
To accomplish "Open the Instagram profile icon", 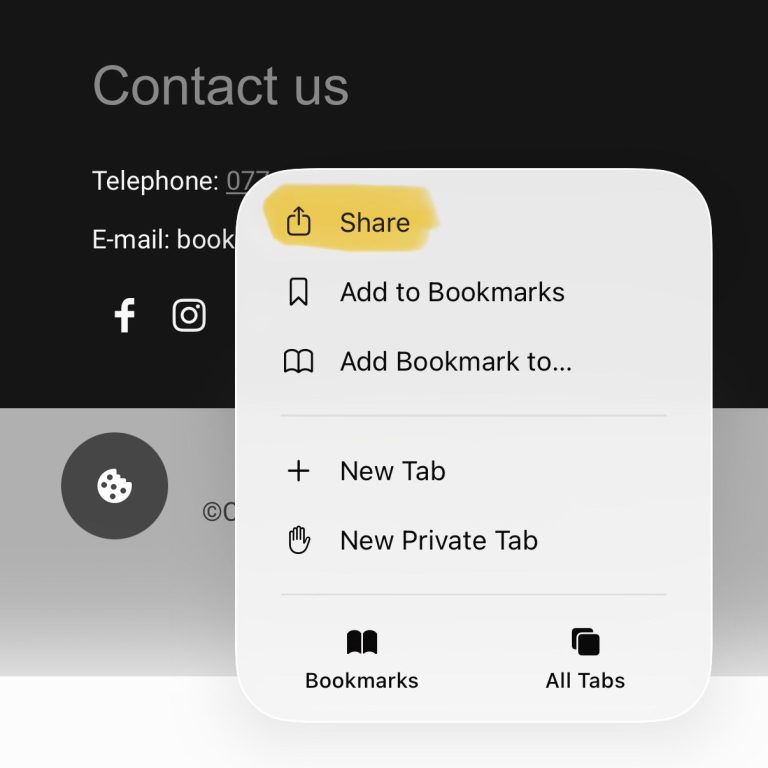I will point(189,315).
